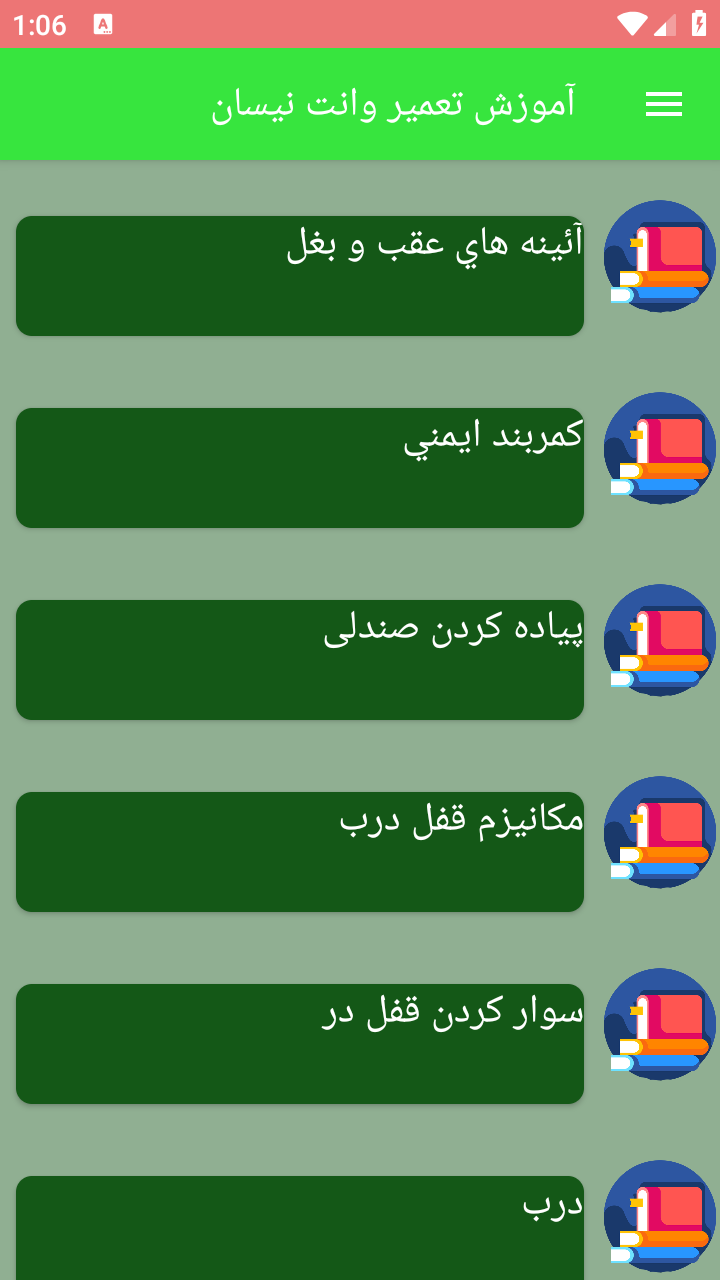Open the كمربند ايمني lesson

click(x=300, y=468)
